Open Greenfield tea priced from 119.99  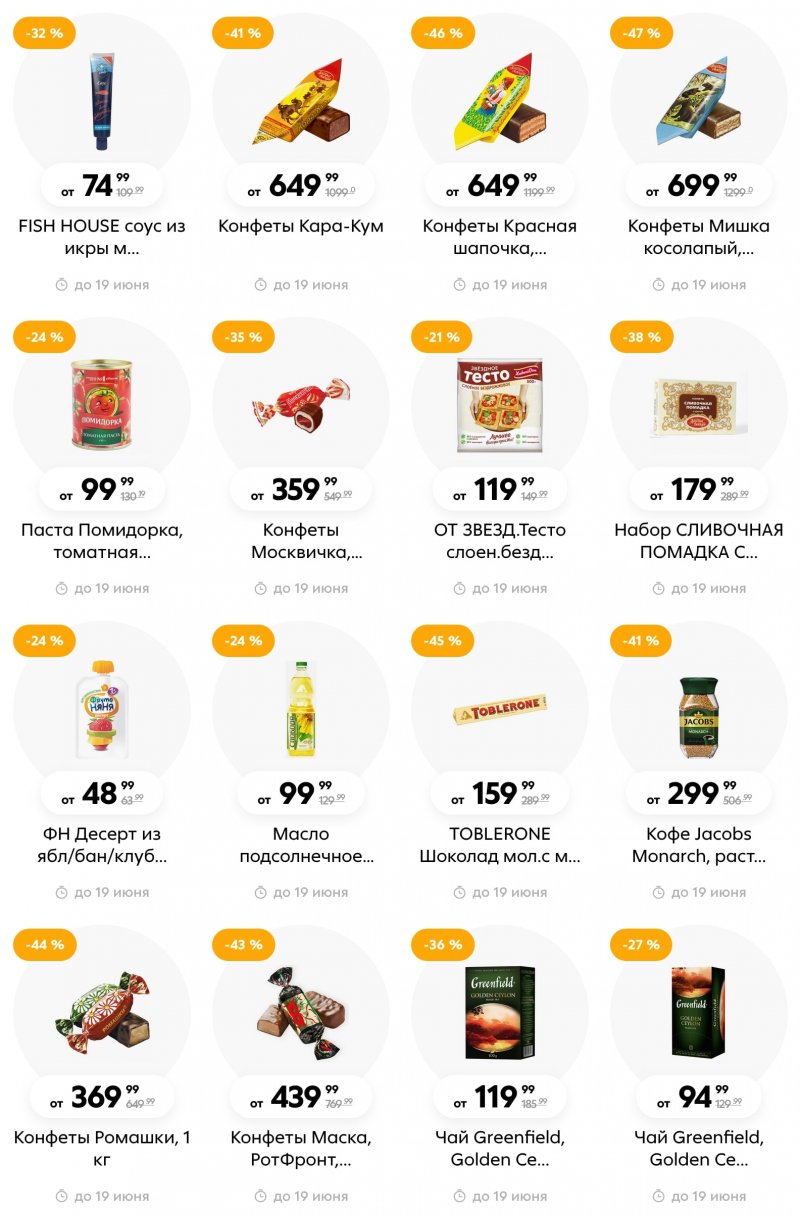[x=499, y=1012]
